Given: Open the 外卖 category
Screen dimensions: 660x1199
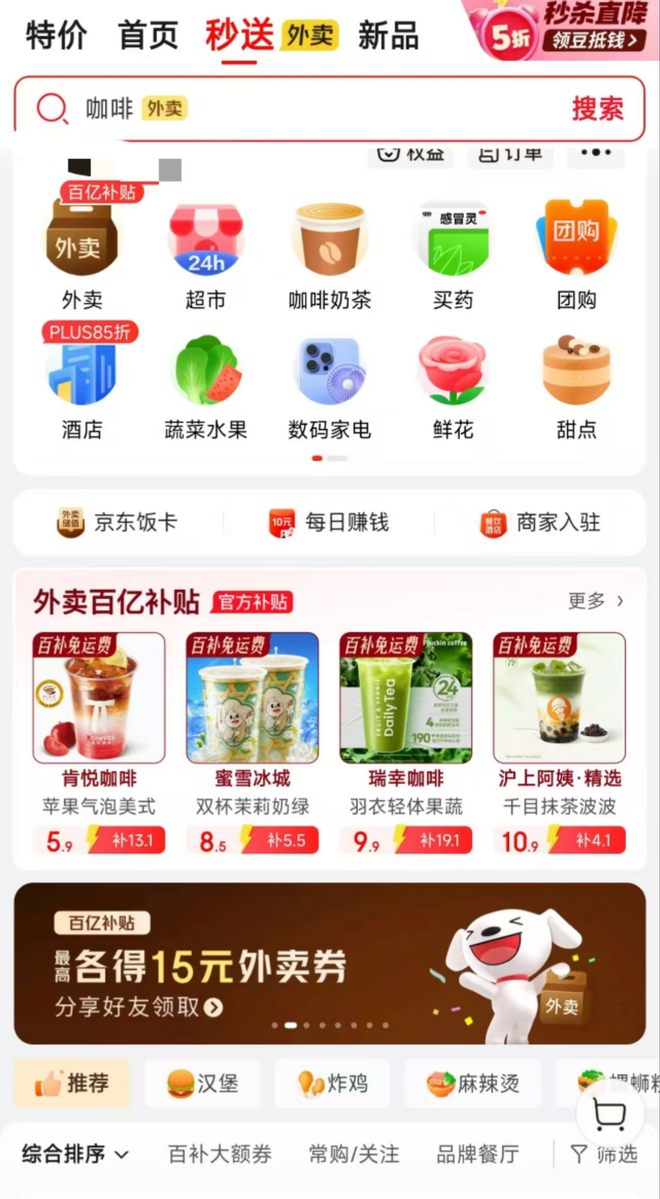Looking at the screenshot, I should click(x=81, y=254).
